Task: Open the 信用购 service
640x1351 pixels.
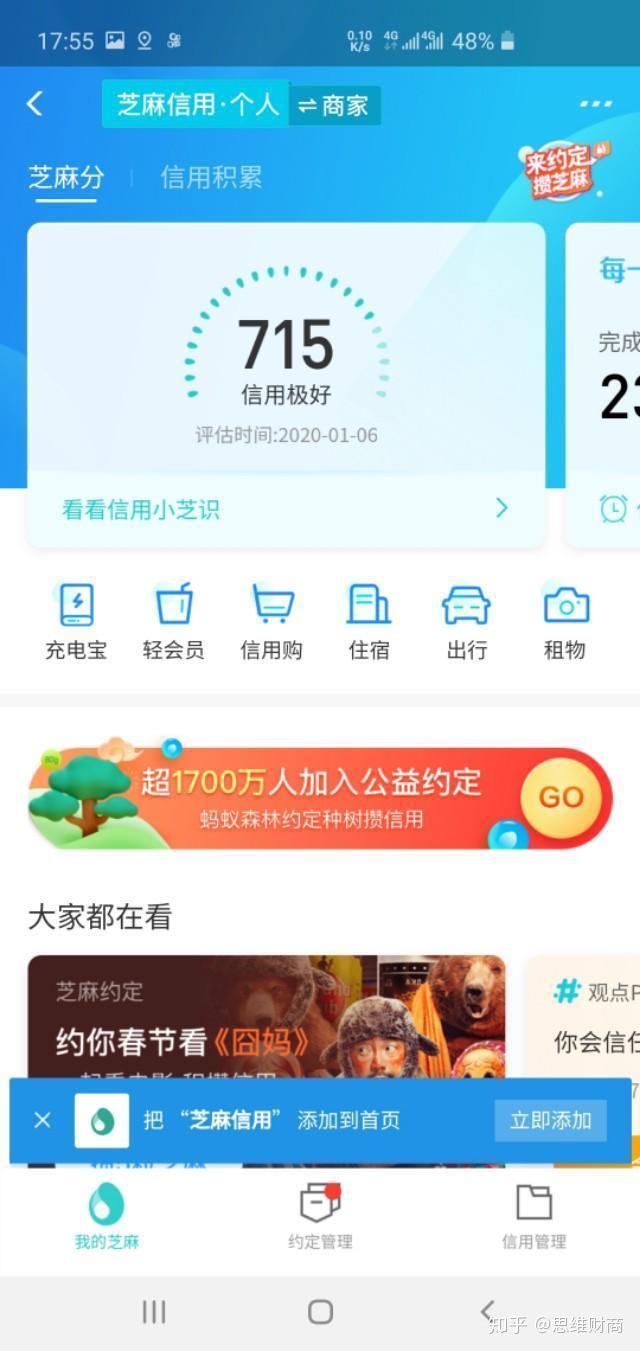Action: click(271, 622)
